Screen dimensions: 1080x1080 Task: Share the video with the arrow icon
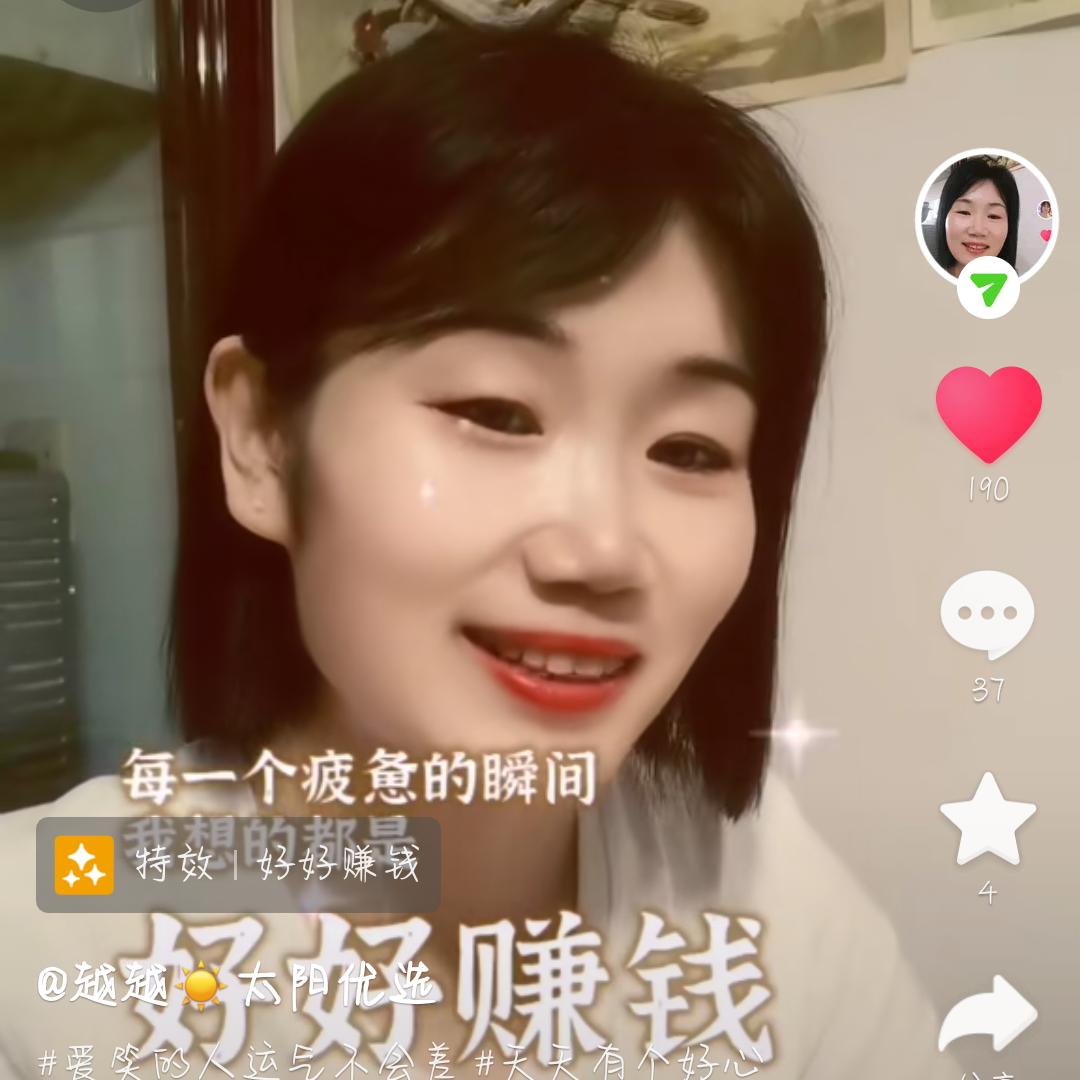coord(988,1015)
